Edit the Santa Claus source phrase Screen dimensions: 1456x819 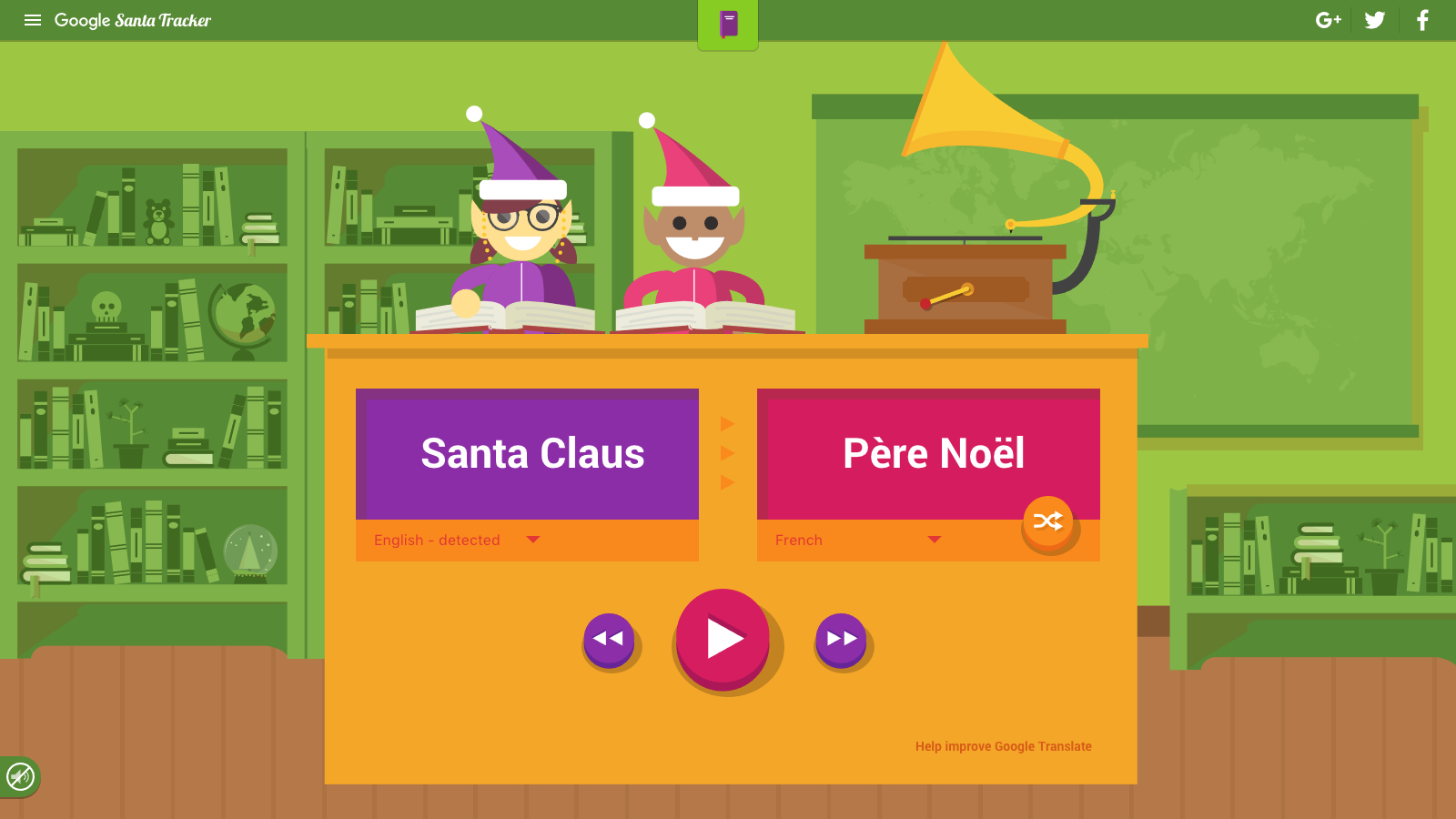click(532, 453)
